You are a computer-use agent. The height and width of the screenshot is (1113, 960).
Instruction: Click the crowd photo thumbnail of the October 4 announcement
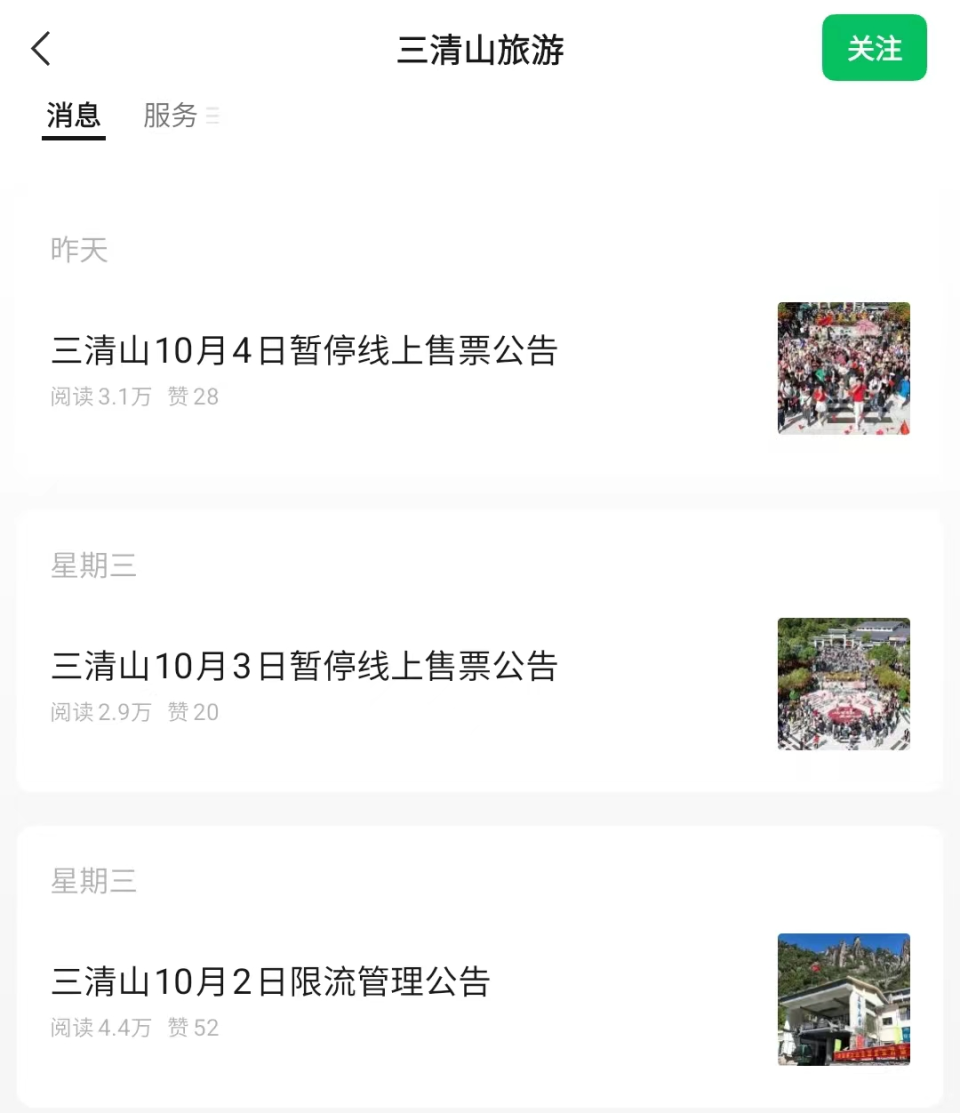pyautogui.click(x=843, y=368)
